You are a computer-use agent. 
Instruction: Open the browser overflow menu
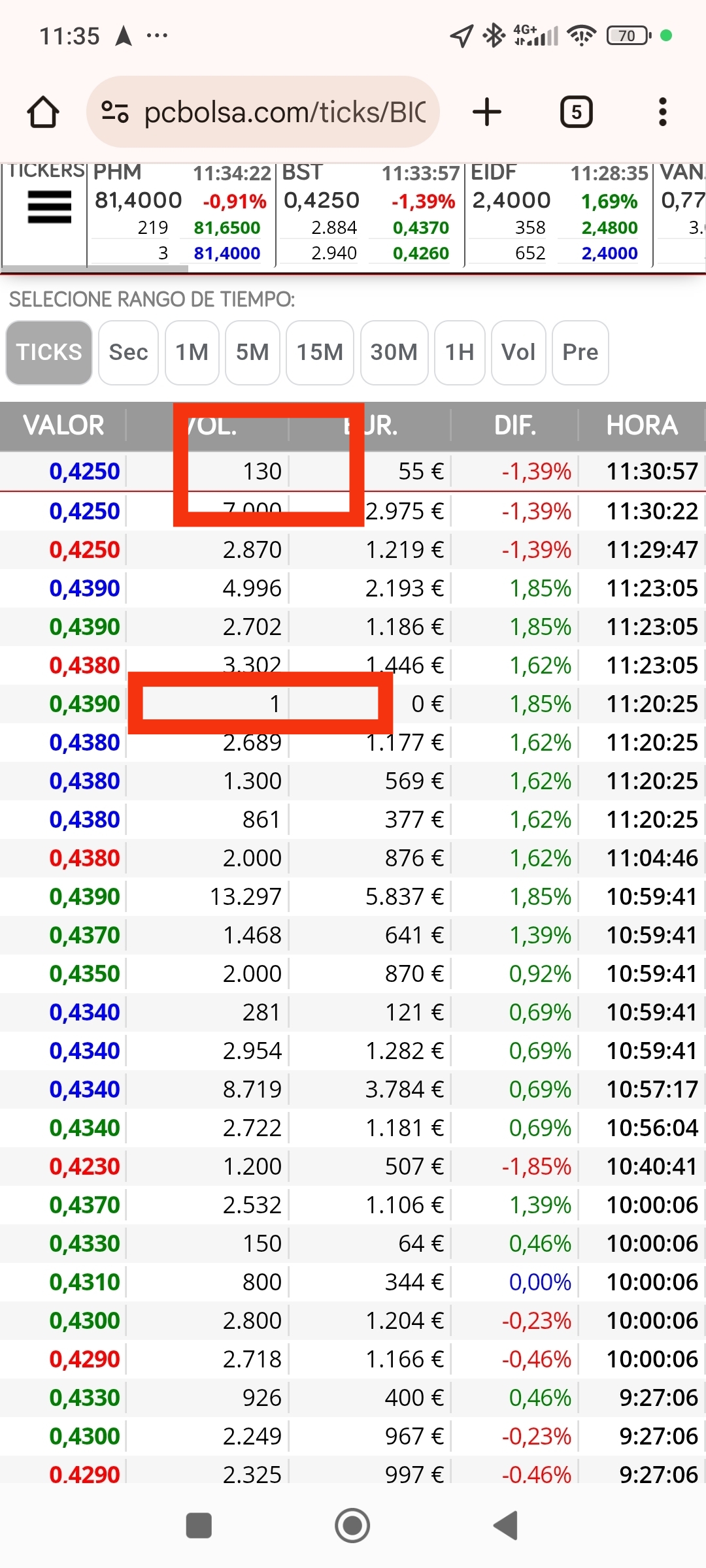tap(663, 112)
